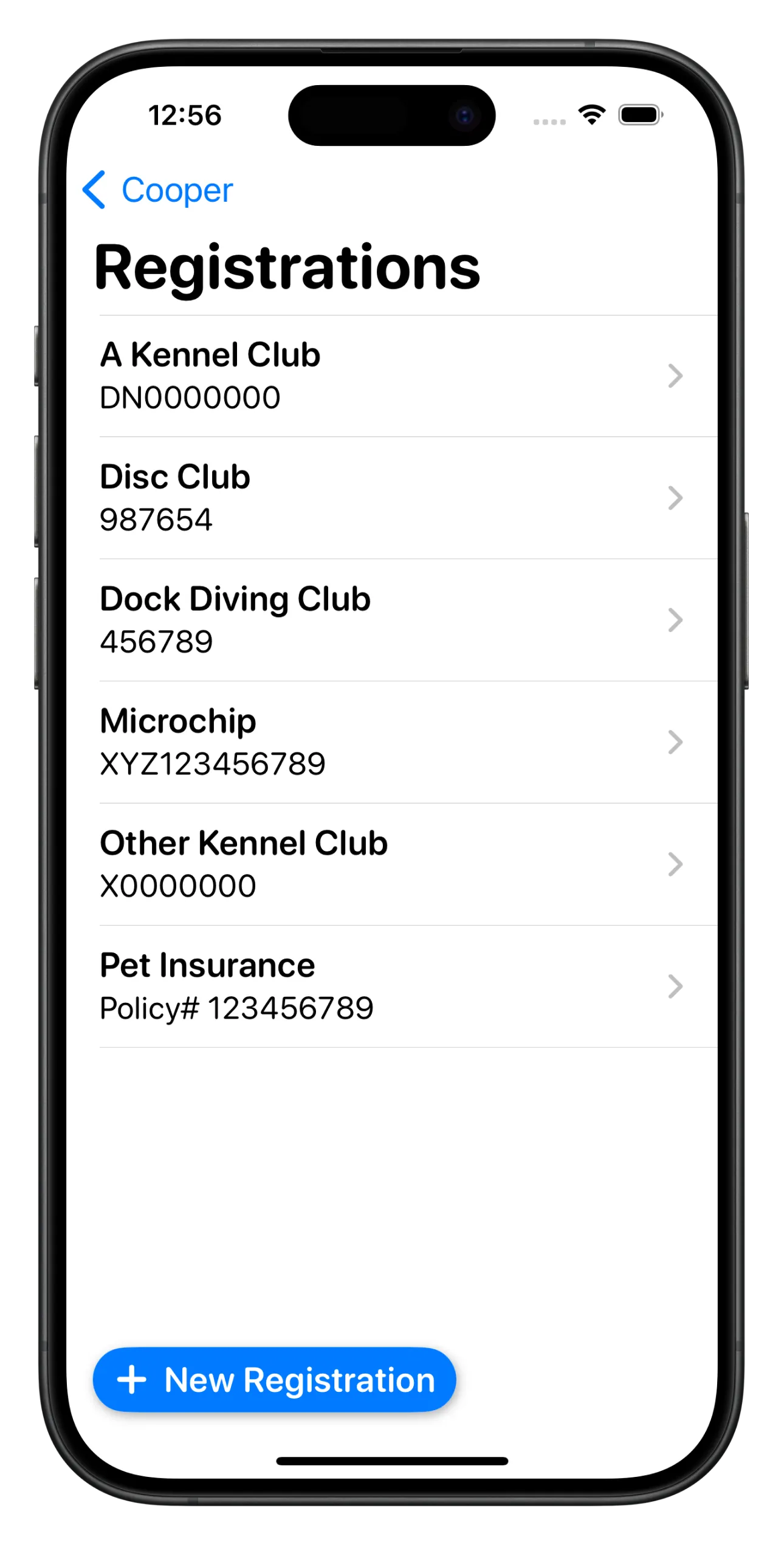
Task: Tap the chevron on Dock Diving Club row
Action: click(x=676, y=620)
